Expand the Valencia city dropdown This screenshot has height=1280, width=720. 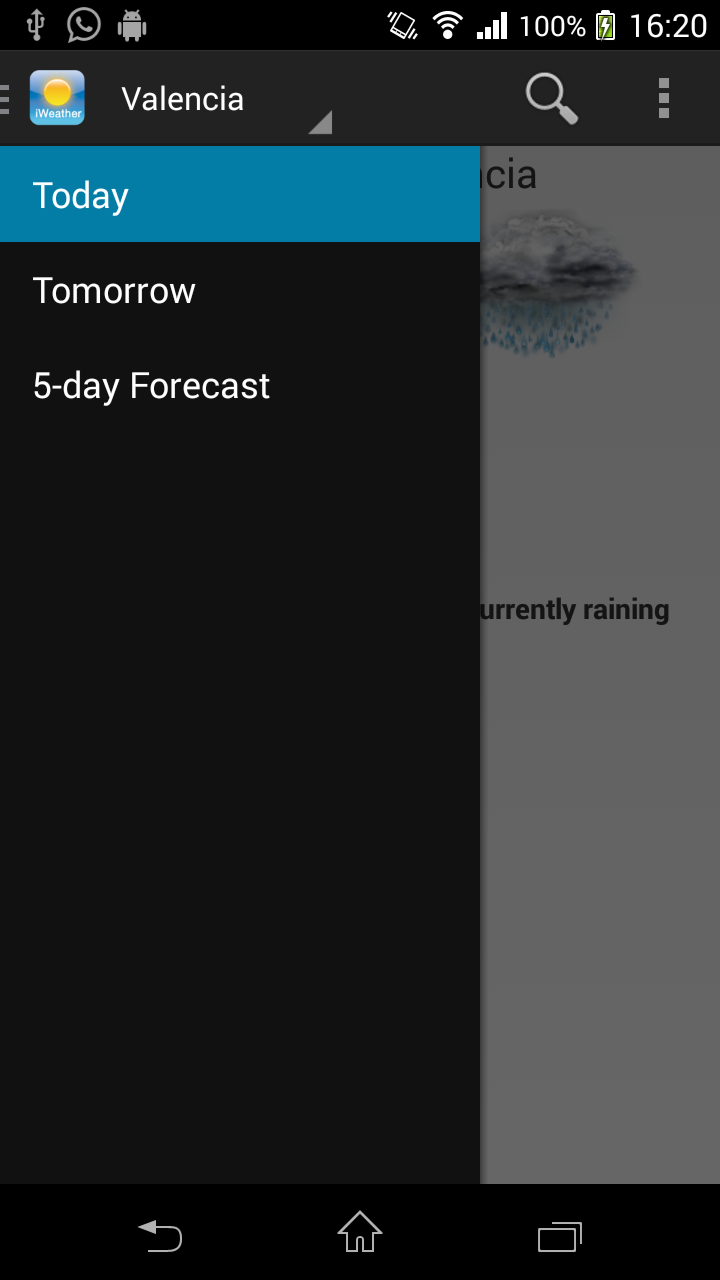point(225,100)
